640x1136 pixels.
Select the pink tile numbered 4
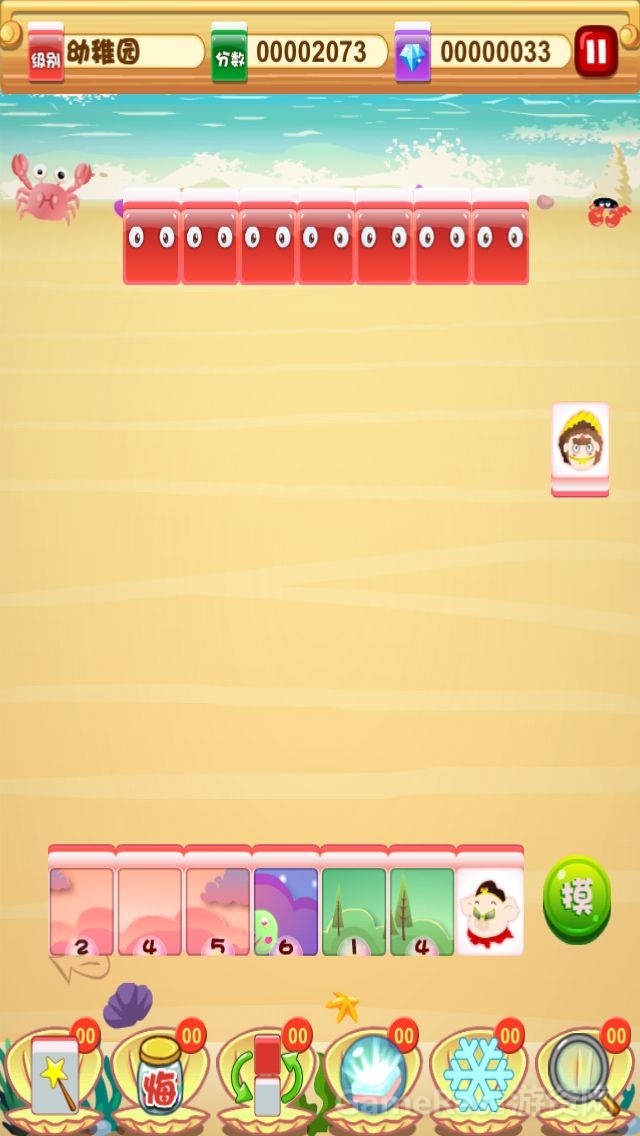point(150,910)
